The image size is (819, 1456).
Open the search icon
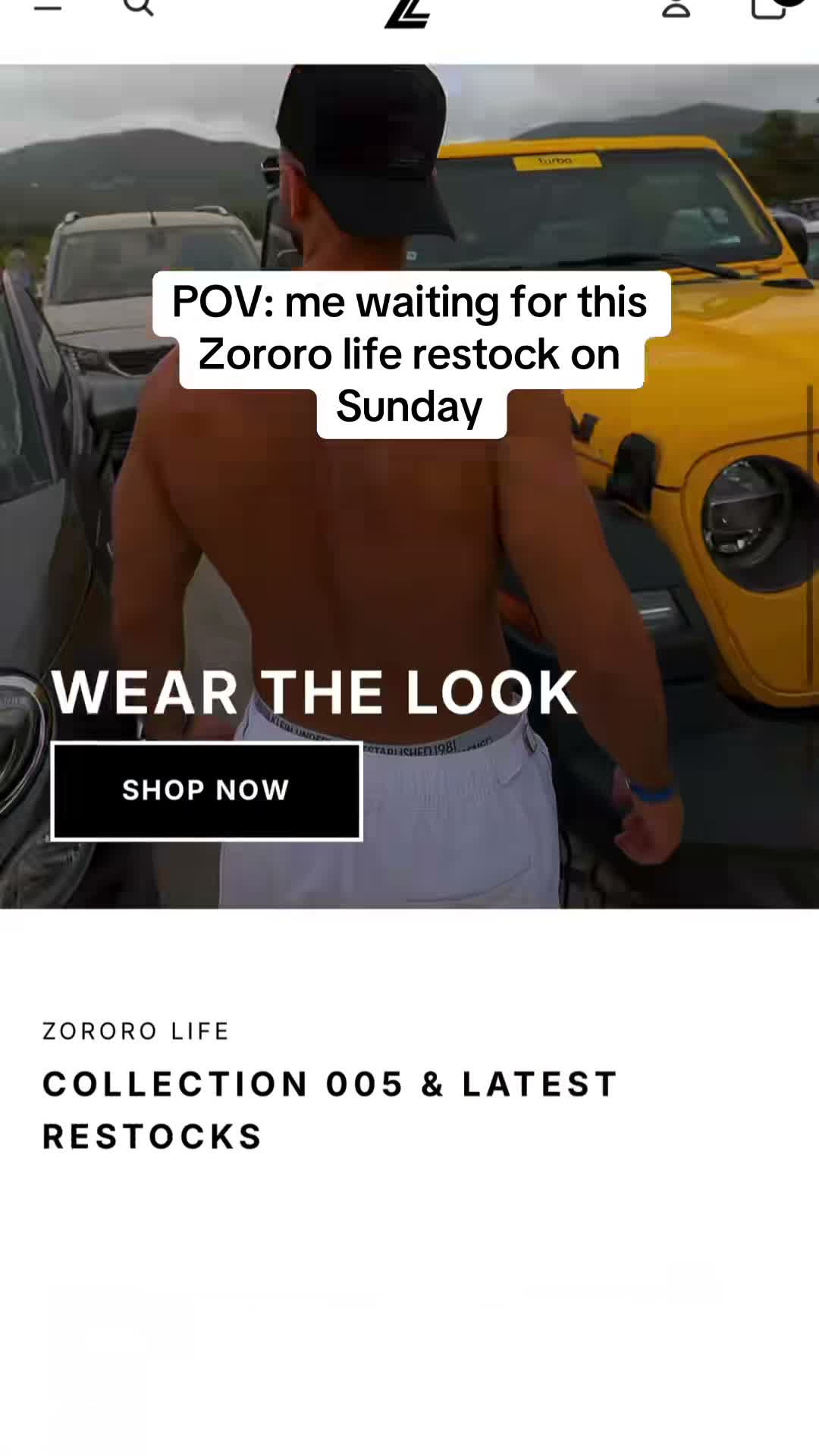[x=139, y=6]
